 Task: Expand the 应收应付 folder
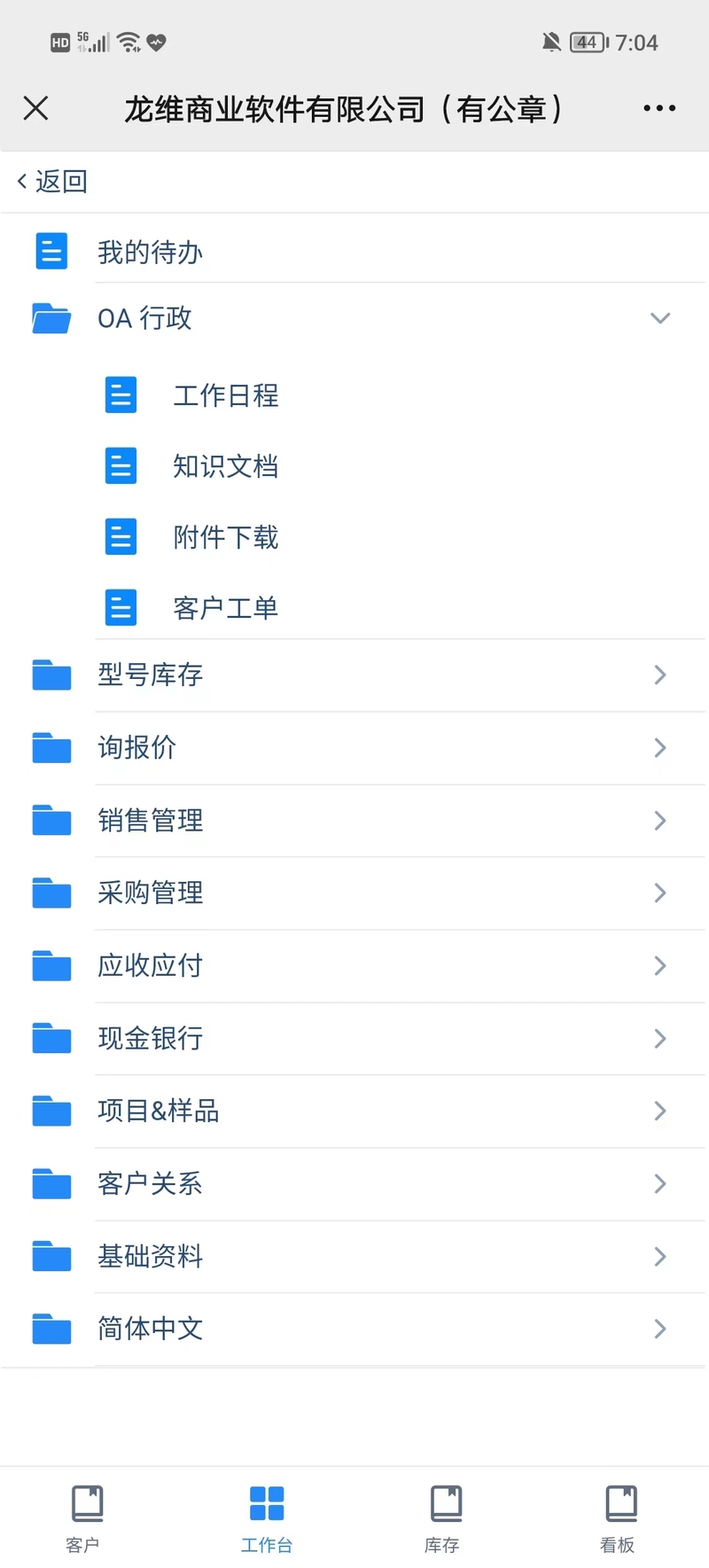click(354, 966)
